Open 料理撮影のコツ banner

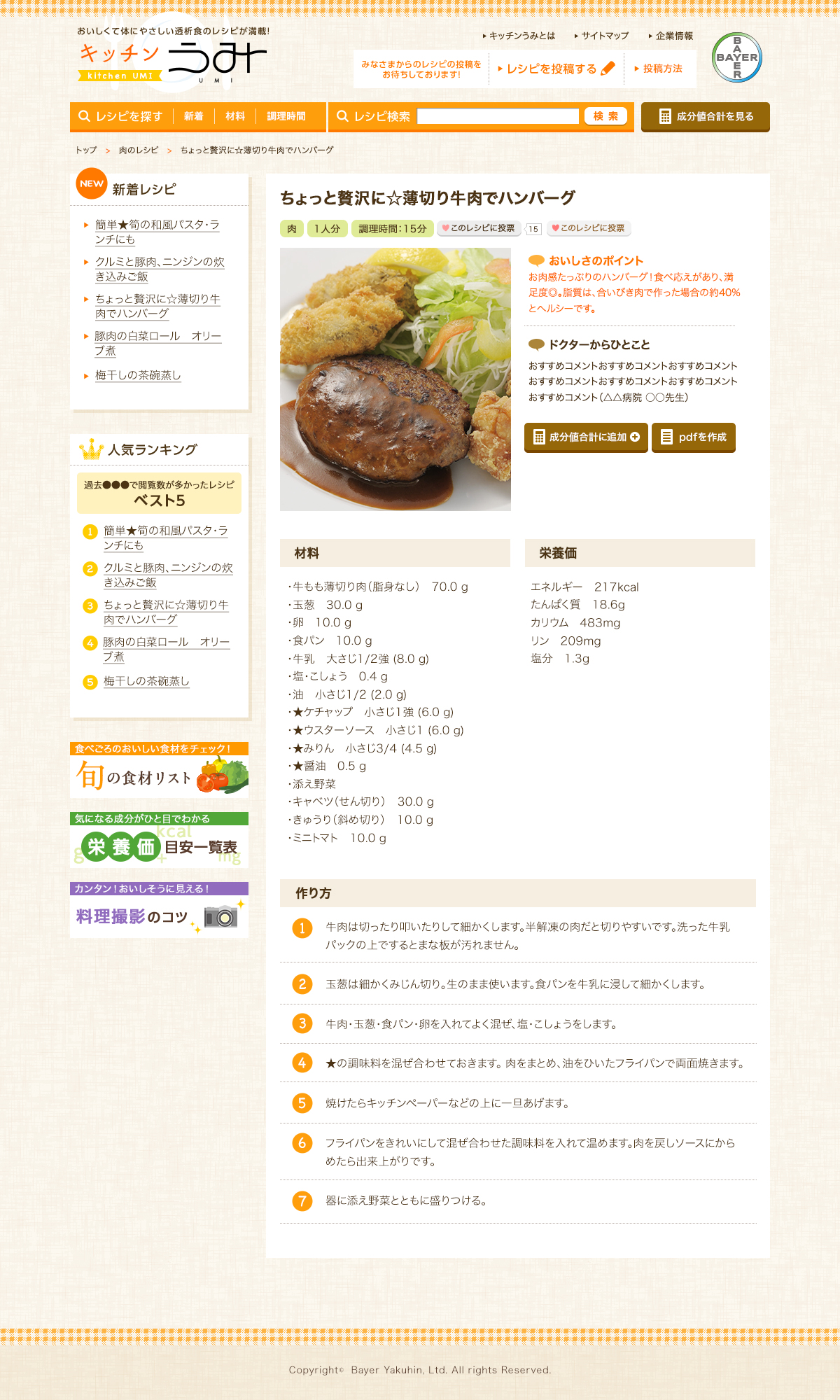pos(160,910)
